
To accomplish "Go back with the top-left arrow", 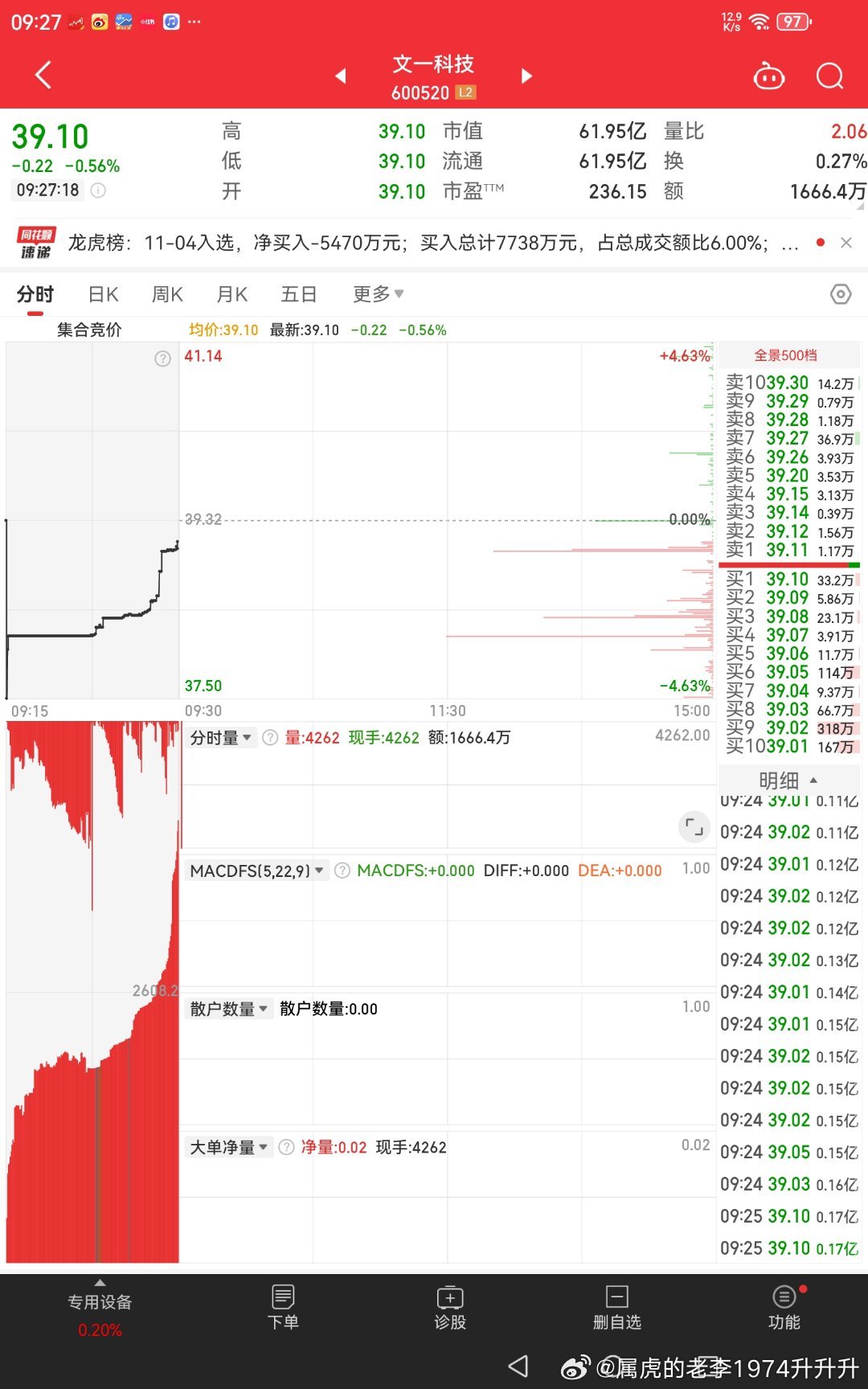I will pyautogui.click(x=43, y=75).
